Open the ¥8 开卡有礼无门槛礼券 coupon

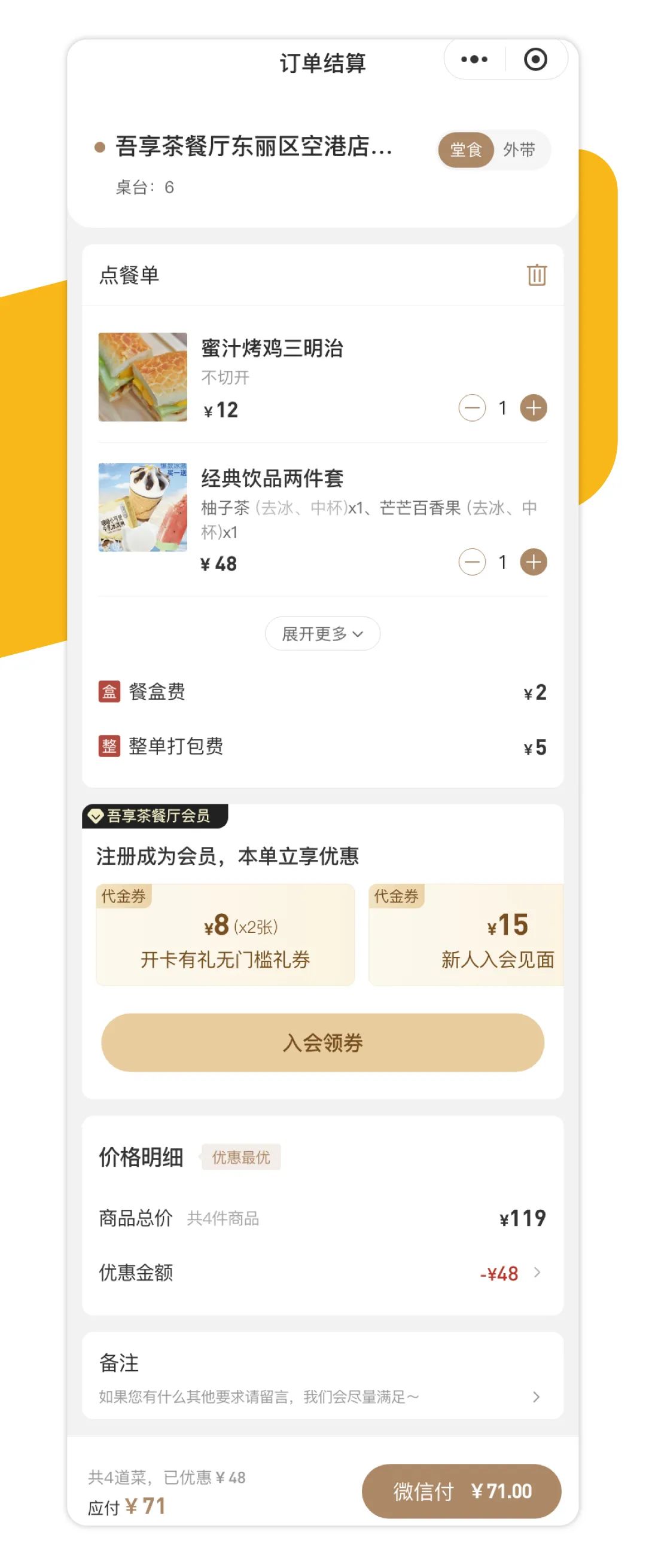click(226, 935)
